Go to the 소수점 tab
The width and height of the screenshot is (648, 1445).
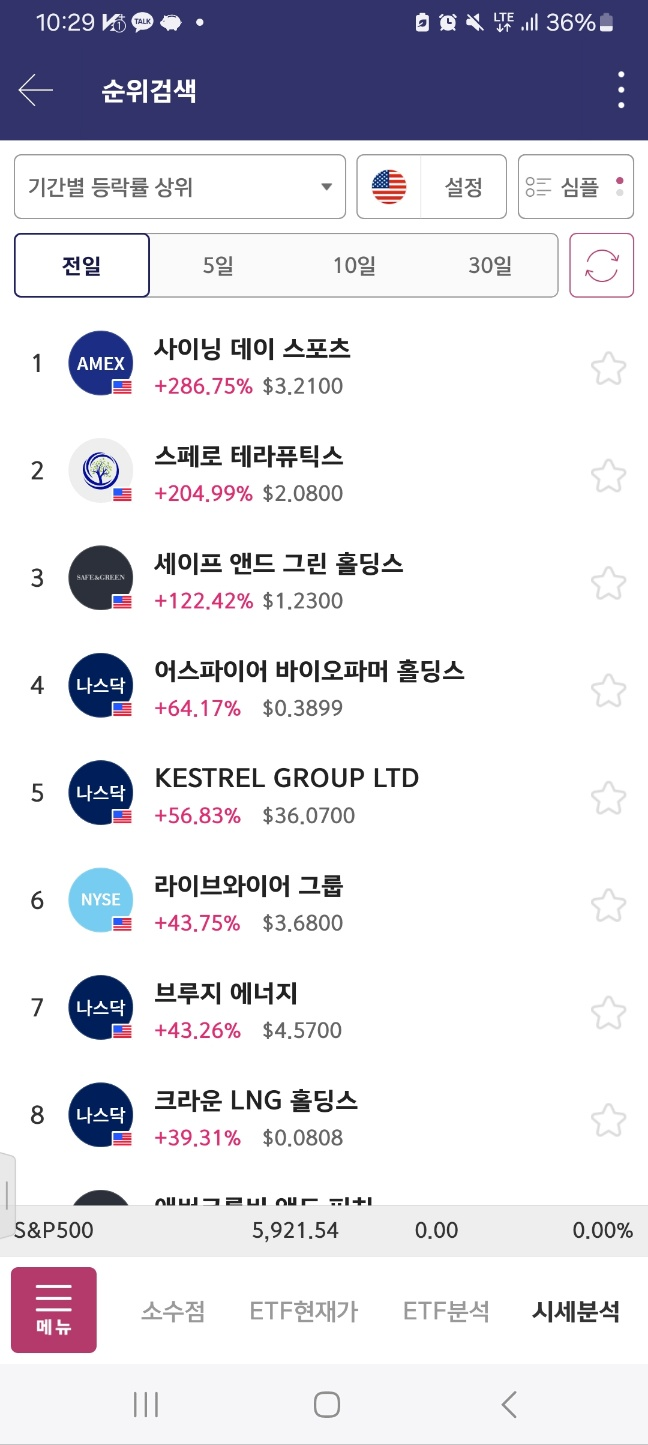point(173,1311)
